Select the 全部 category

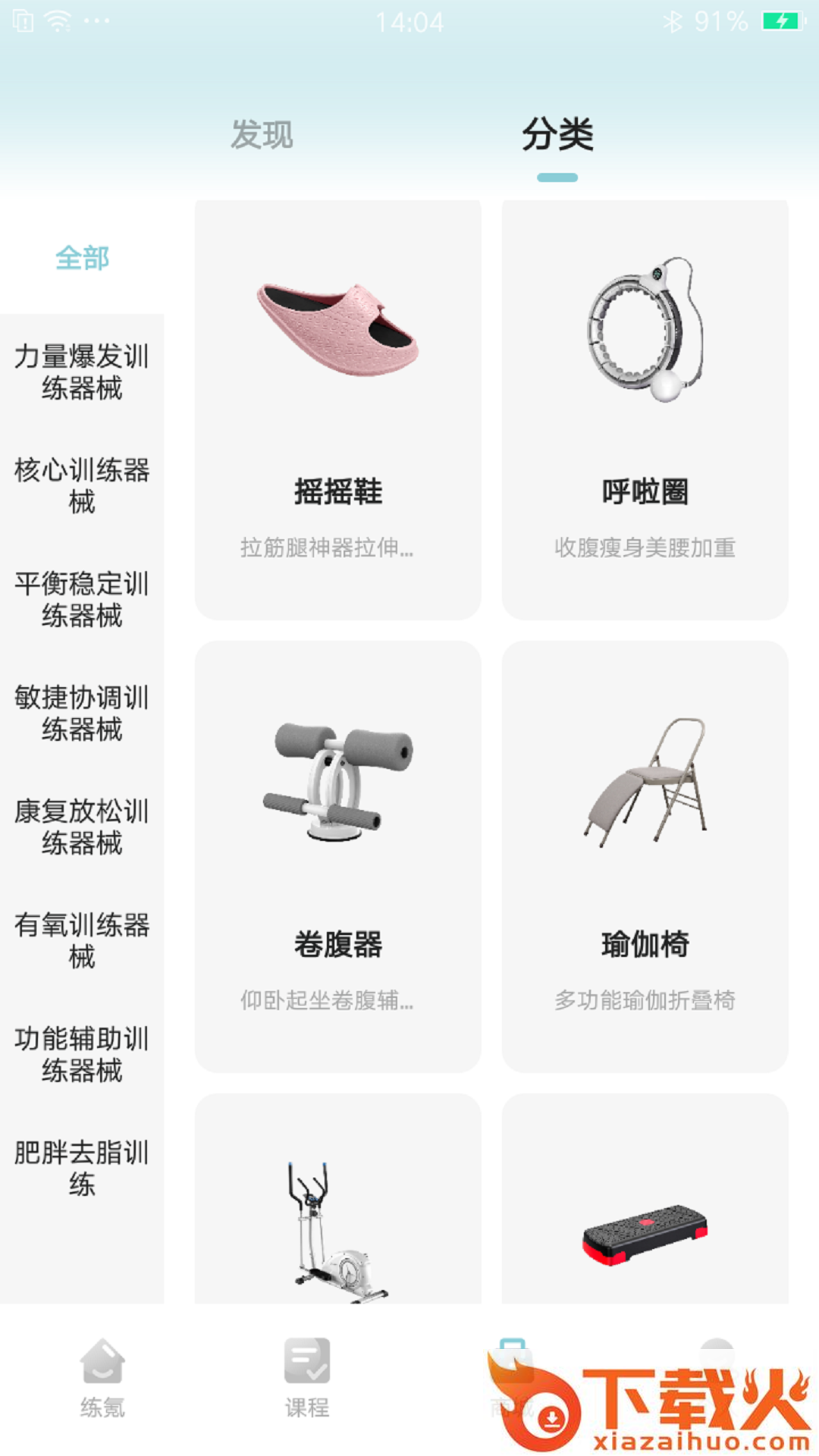[x=82, y=258]
